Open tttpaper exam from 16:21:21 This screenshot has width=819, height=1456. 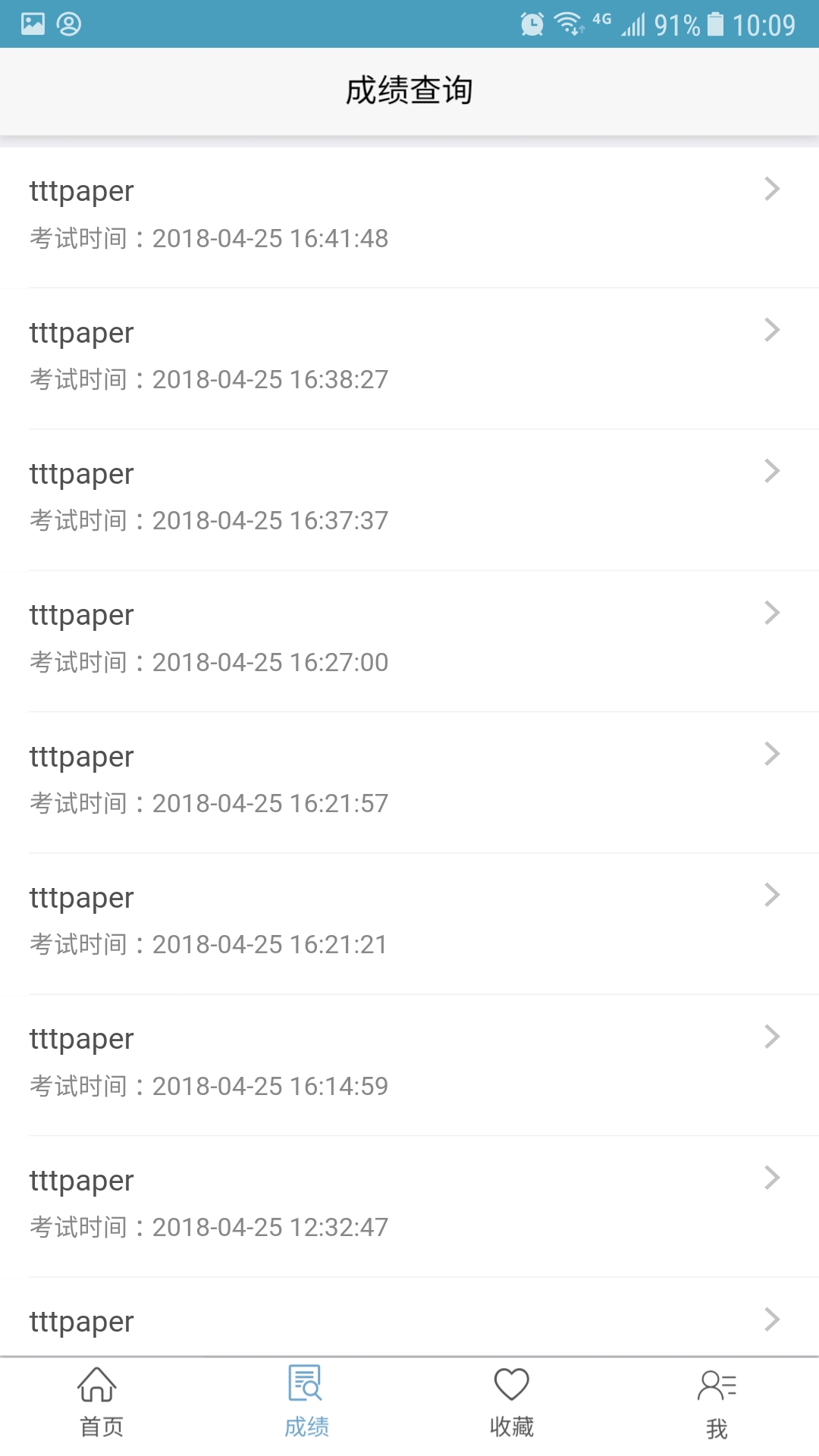coord(409,921)
